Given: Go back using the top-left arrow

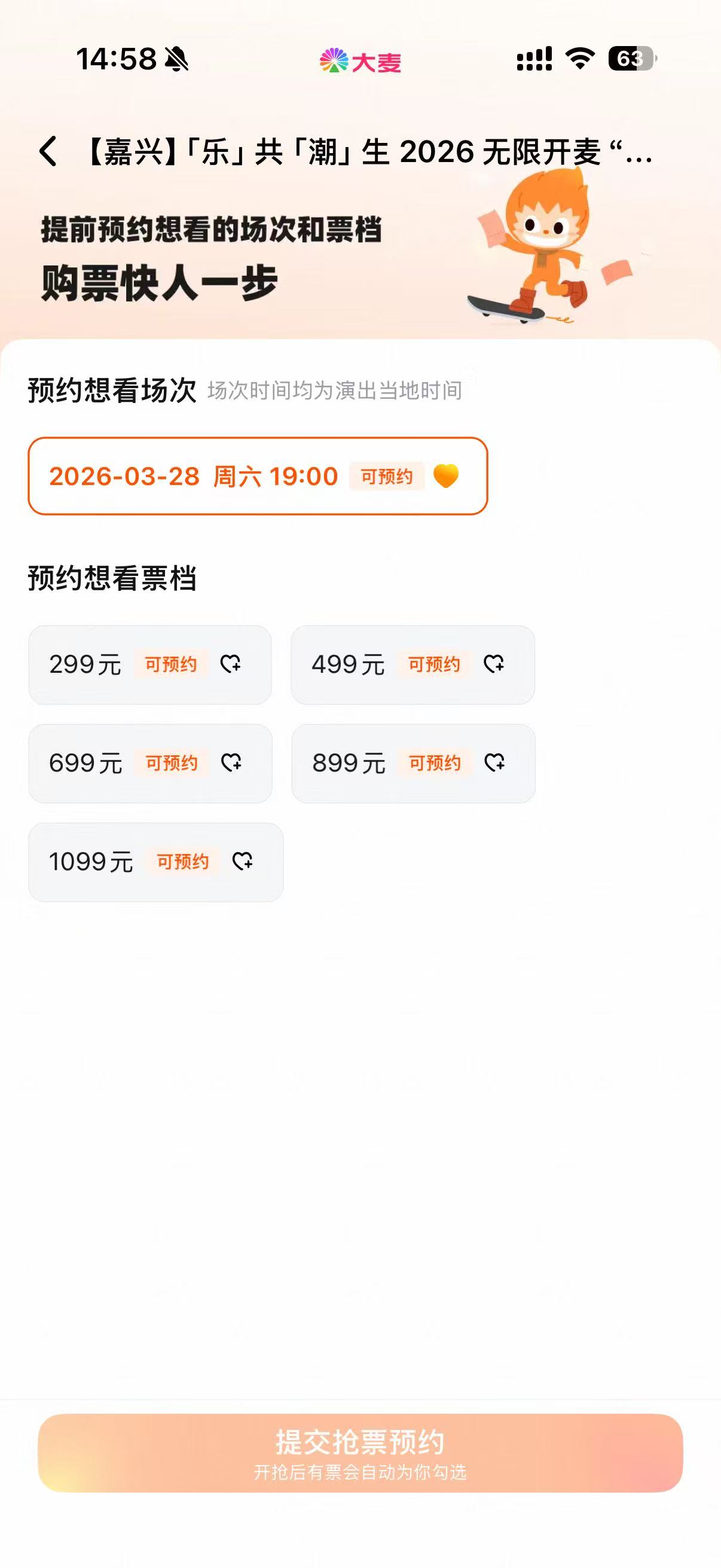Looking at the screenshot, I should [48, 151].
